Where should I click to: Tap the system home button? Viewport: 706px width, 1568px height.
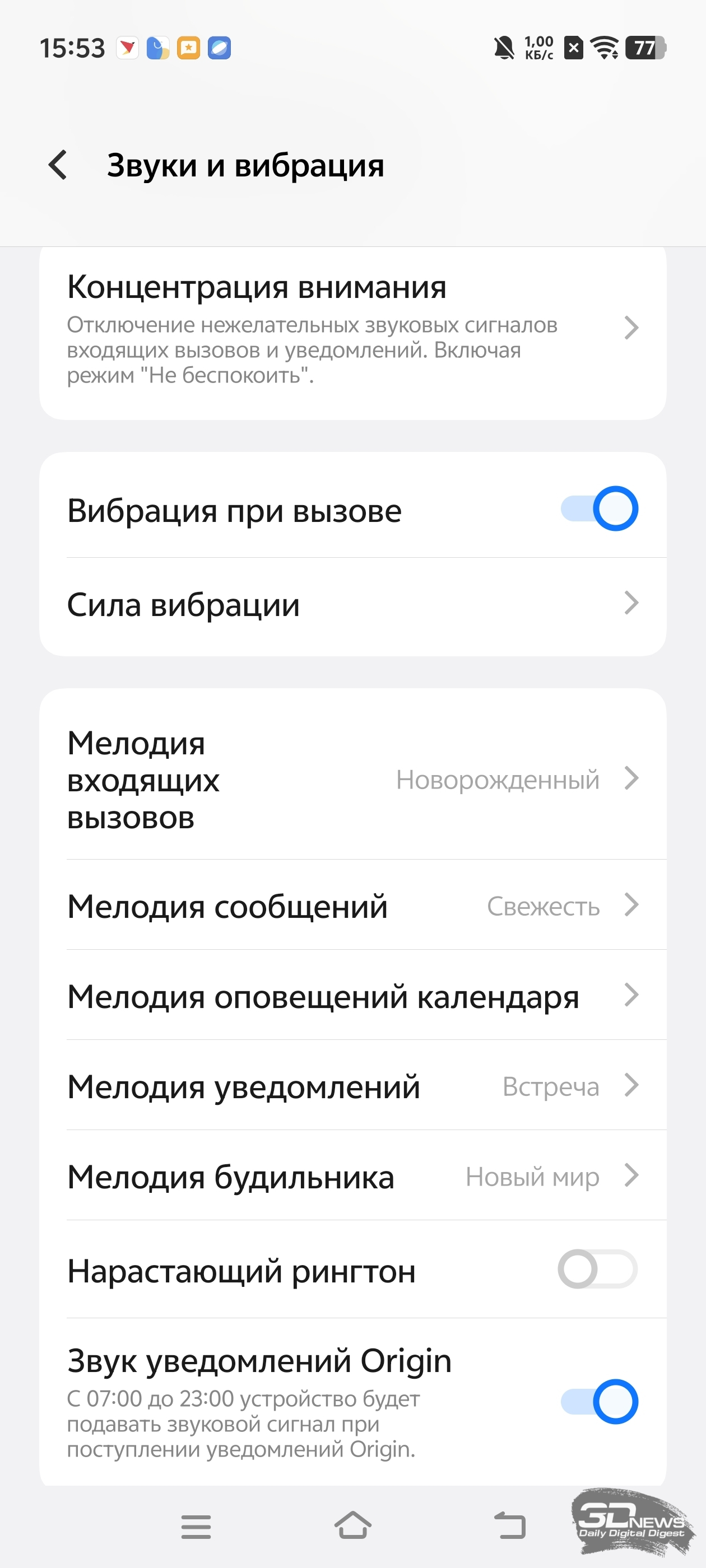[352, 1526]
